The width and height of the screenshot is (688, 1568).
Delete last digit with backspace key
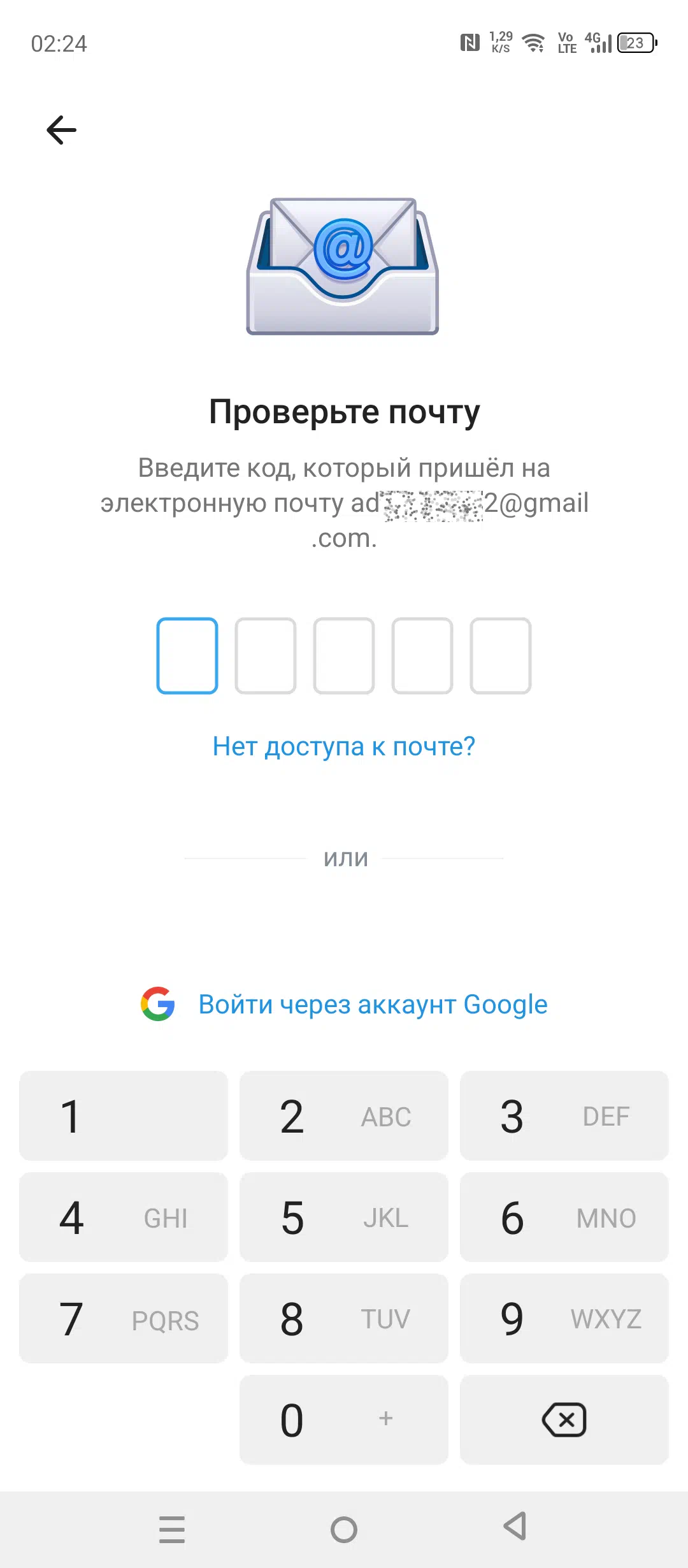click(x=564, y=1419)
